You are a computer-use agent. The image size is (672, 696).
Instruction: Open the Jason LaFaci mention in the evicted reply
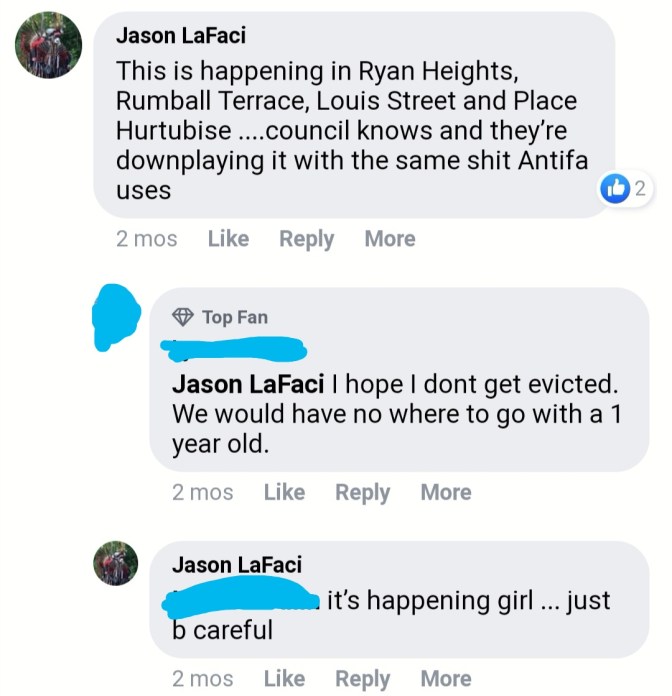click(x=237, y=384)
